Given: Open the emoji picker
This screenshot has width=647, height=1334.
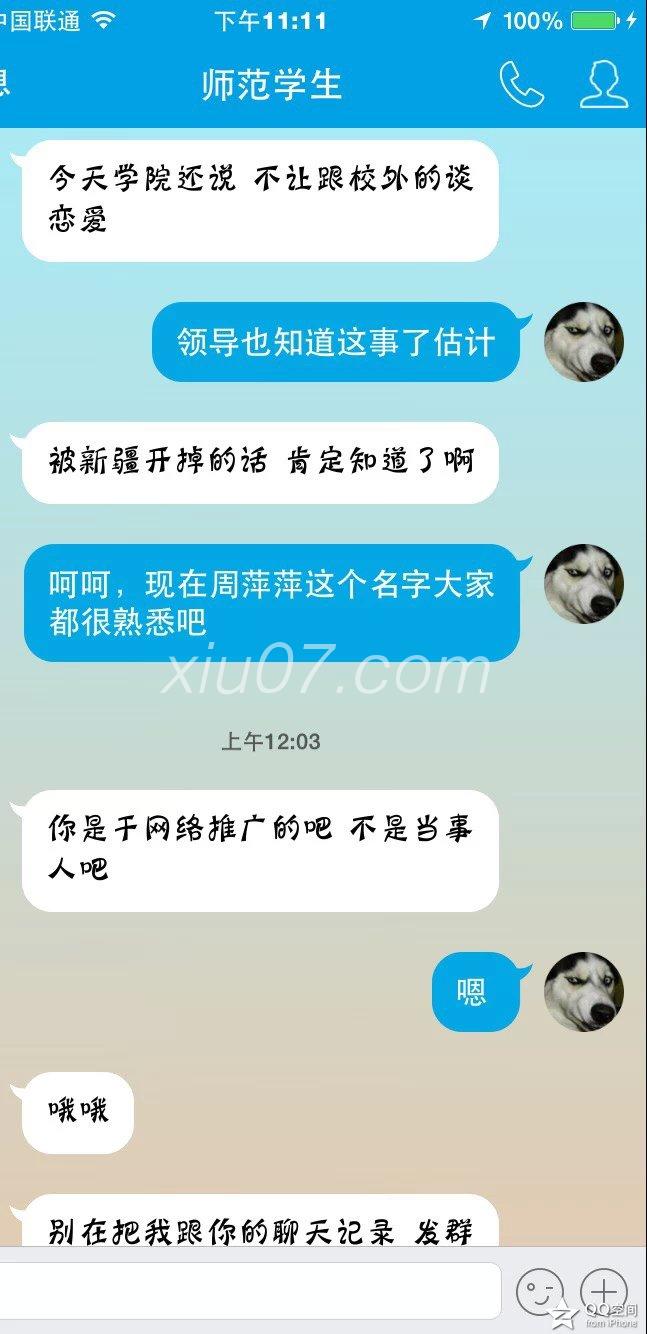Looking at the screenshot, I should coord(540,1292).
